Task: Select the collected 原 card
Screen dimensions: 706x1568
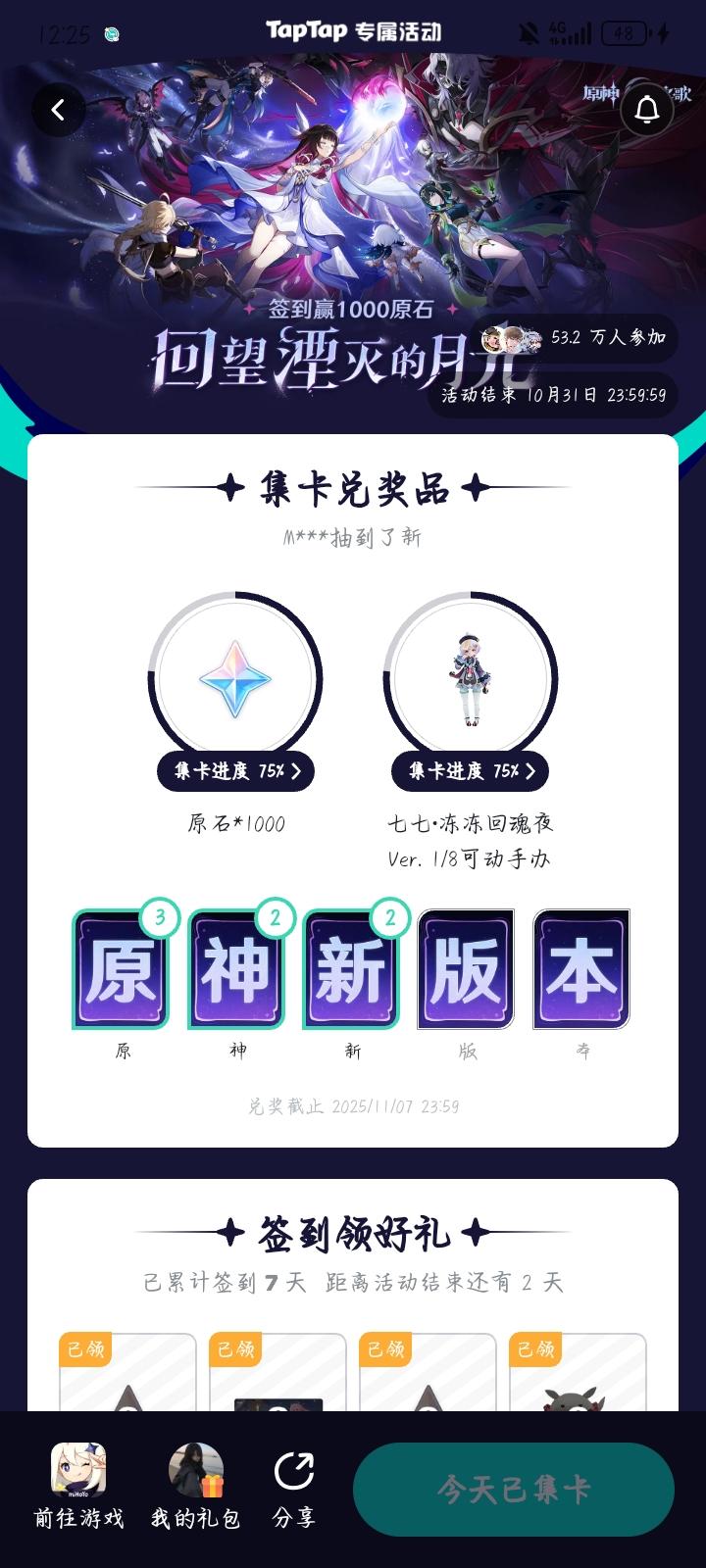Action: tap(120, 970)
